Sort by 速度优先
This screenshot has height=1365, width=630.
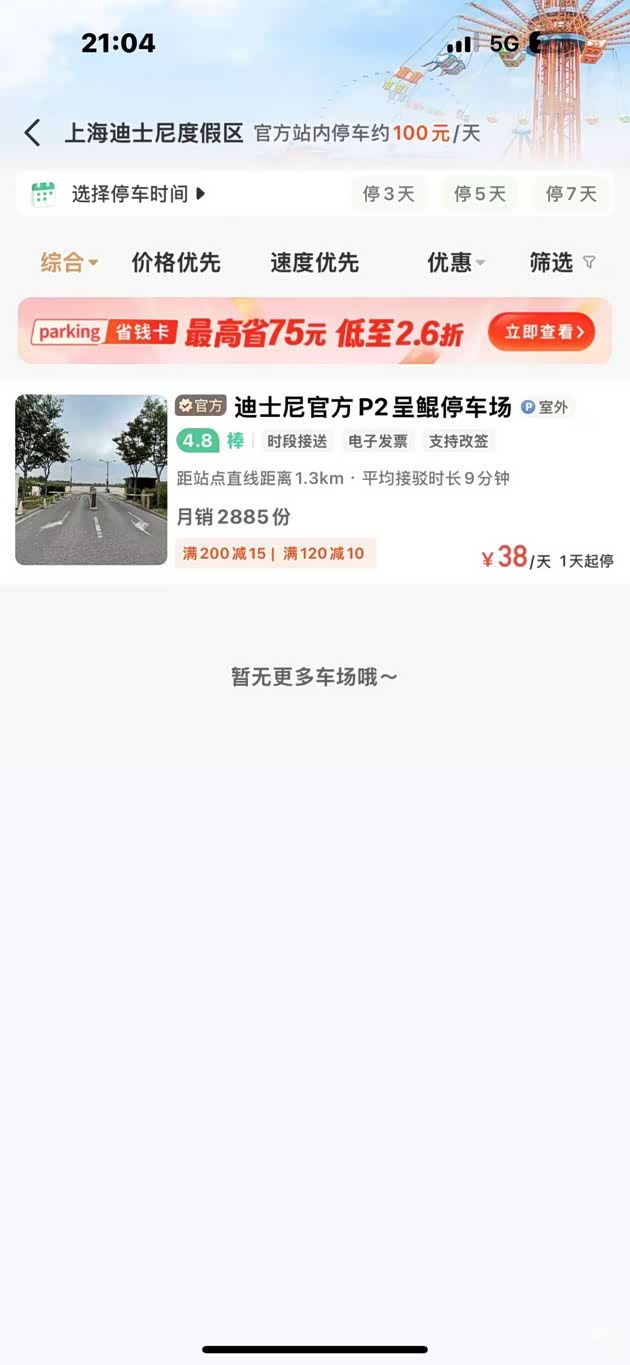coord(314,263)
